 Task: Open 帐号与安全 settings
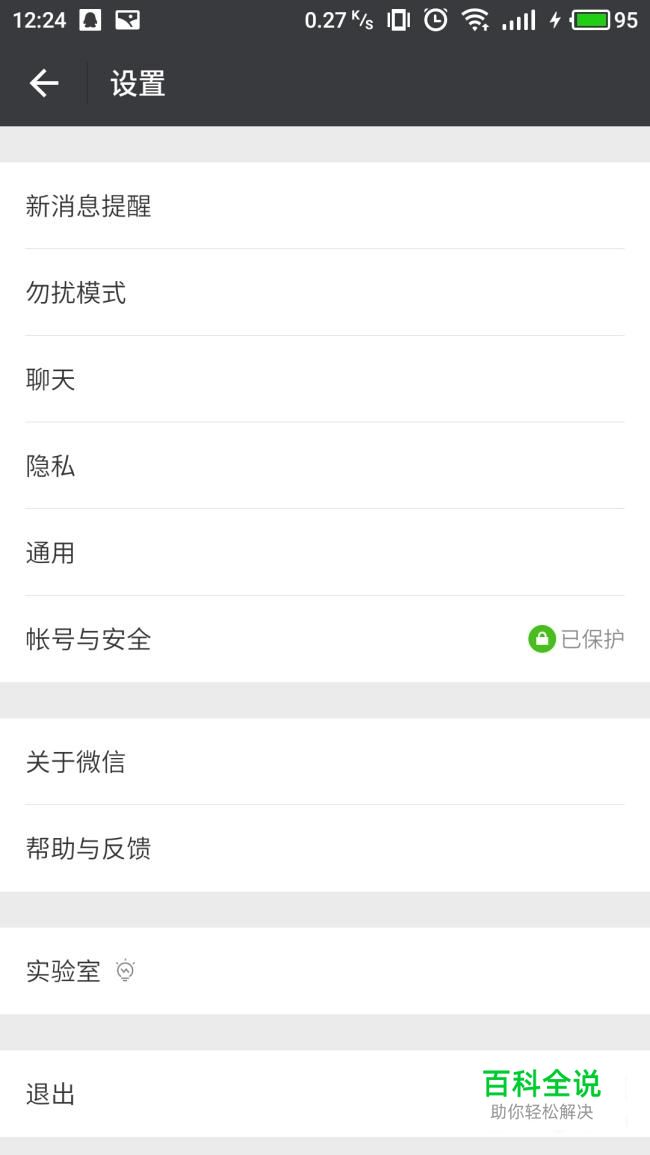[x=325, y=639]
